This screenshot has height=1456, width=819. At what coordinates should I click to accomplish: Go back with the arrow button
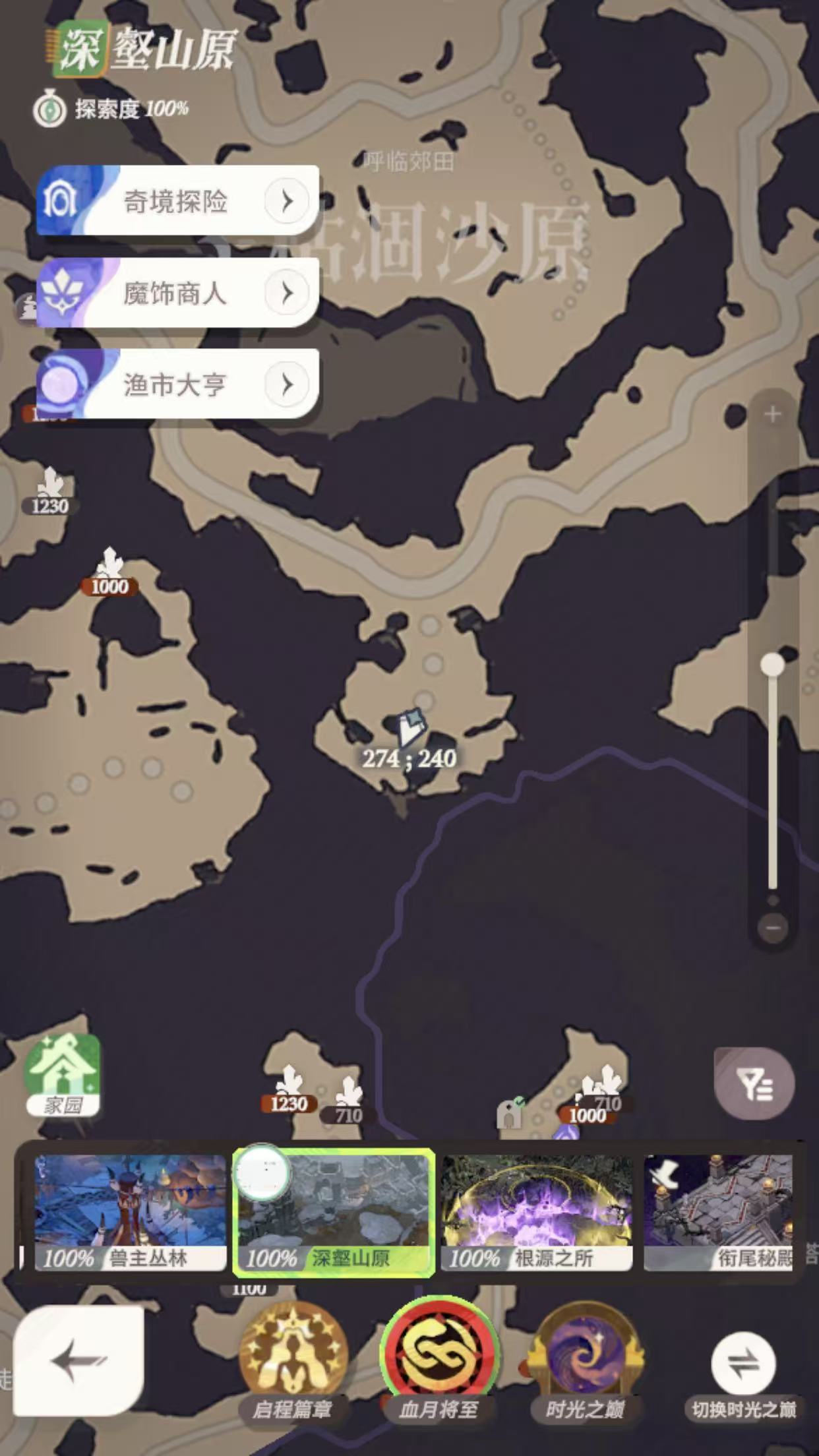(78, 1360)
